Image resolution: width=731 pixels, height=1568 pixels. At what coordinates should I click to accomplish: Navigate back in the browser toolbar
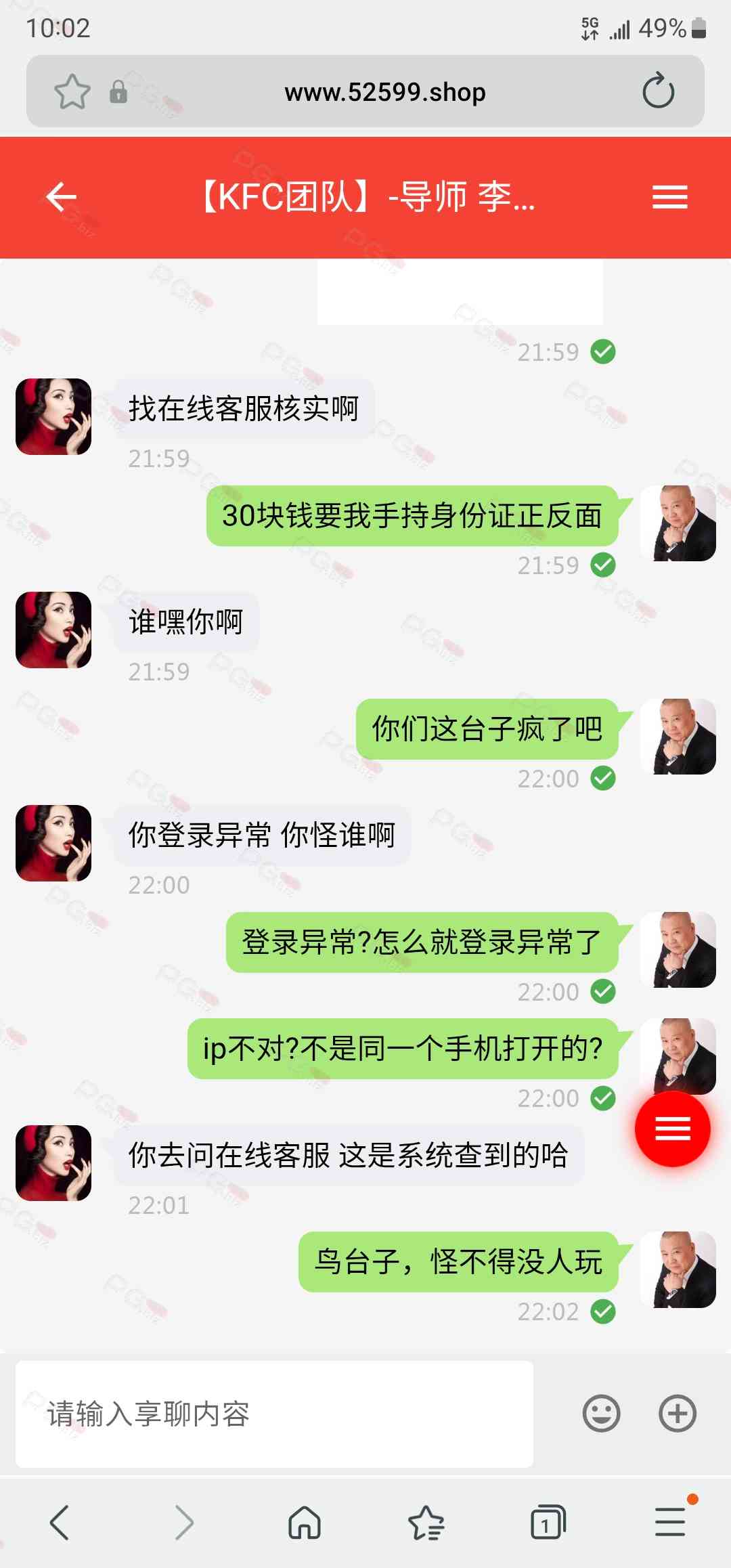pyautogui.click(x=60, y=1523)
